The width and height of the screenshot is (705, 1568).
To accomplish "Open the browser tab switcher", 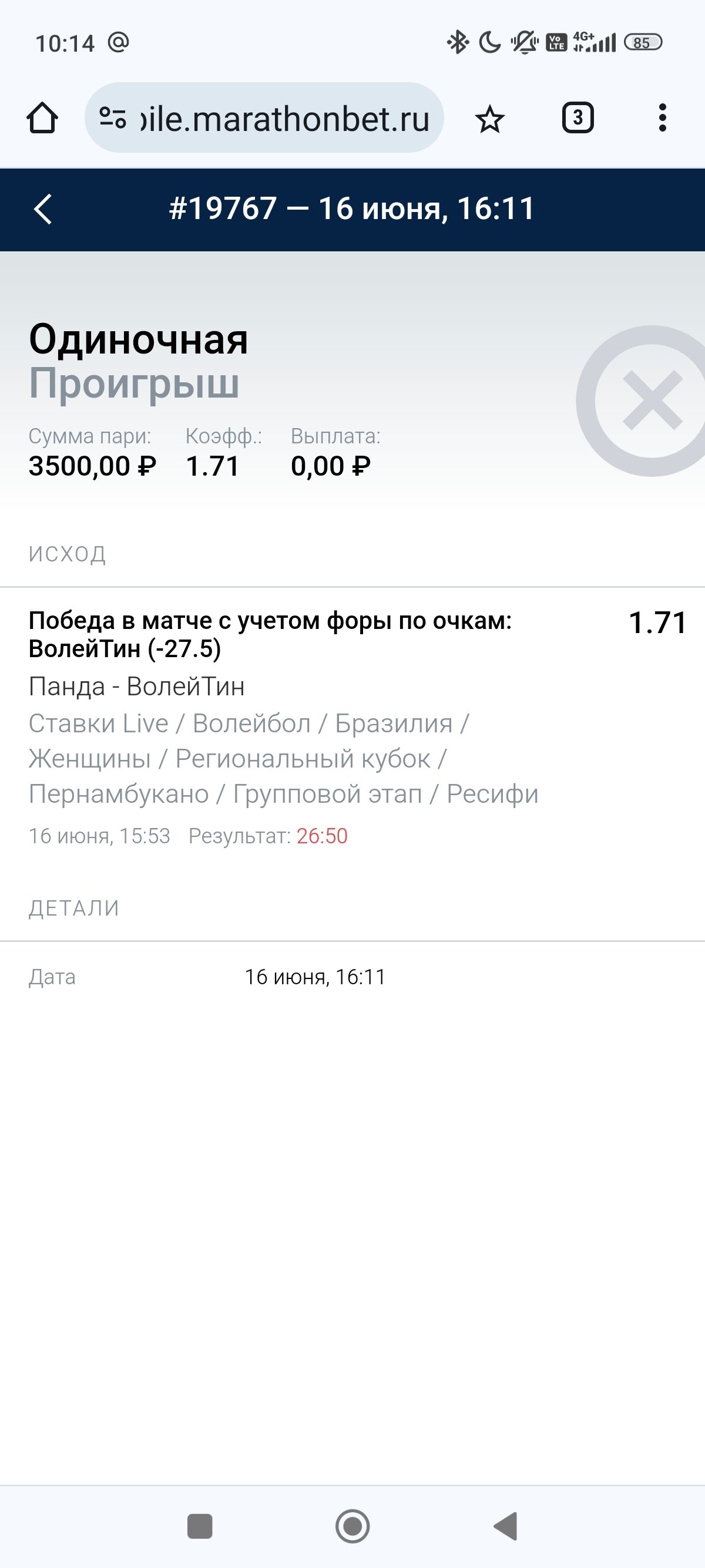I will pos(577,117).
